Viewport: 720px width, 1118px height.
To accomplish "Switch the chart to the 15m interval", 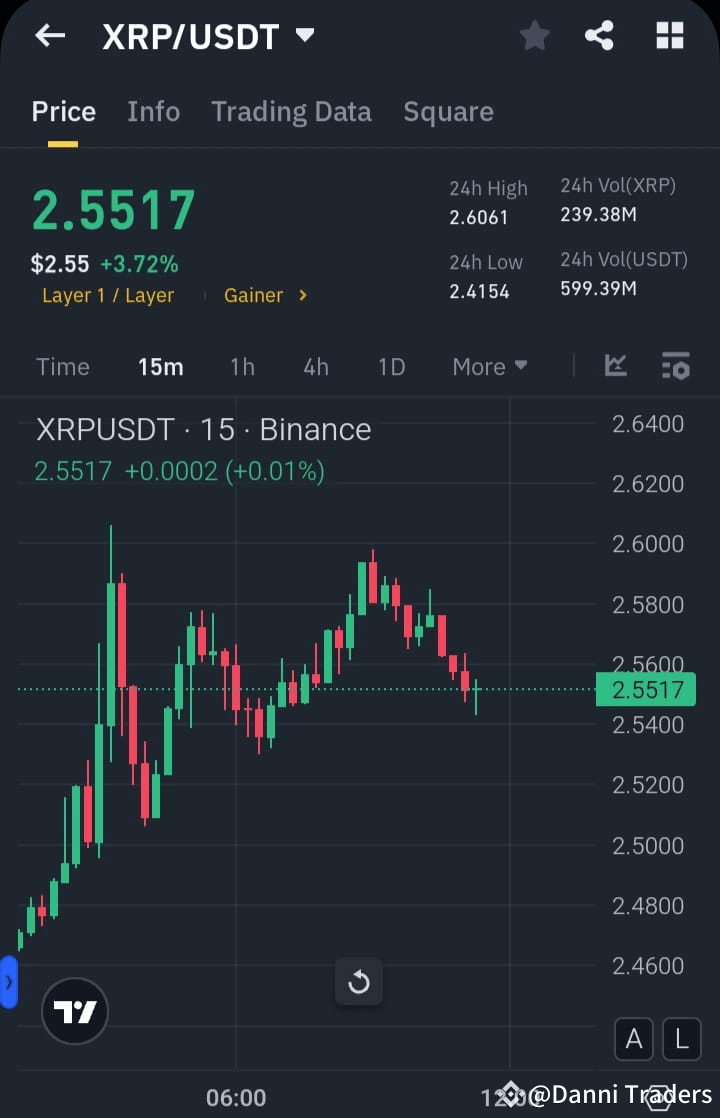I will 161,367.
